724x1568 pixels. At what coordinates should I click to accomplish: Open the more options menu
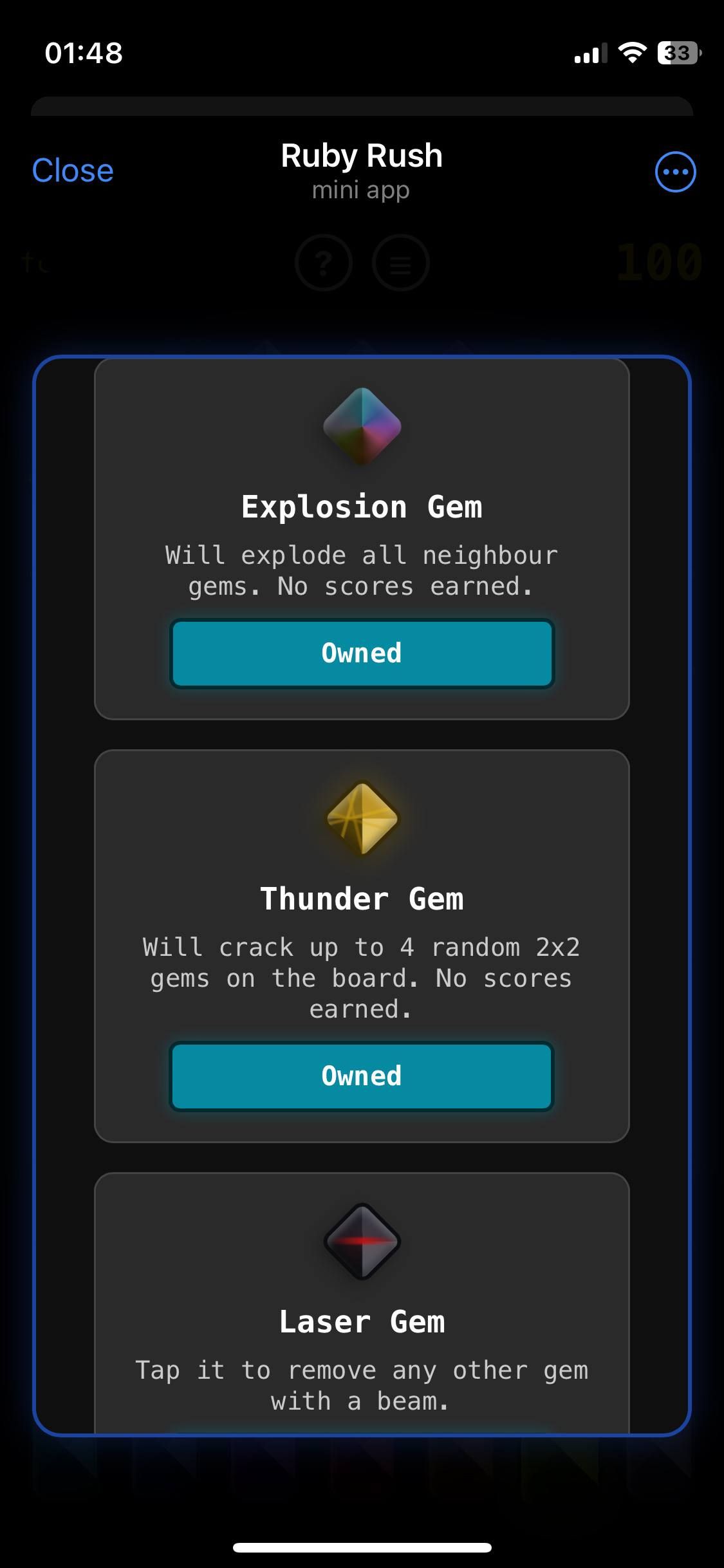coord(675,172)
